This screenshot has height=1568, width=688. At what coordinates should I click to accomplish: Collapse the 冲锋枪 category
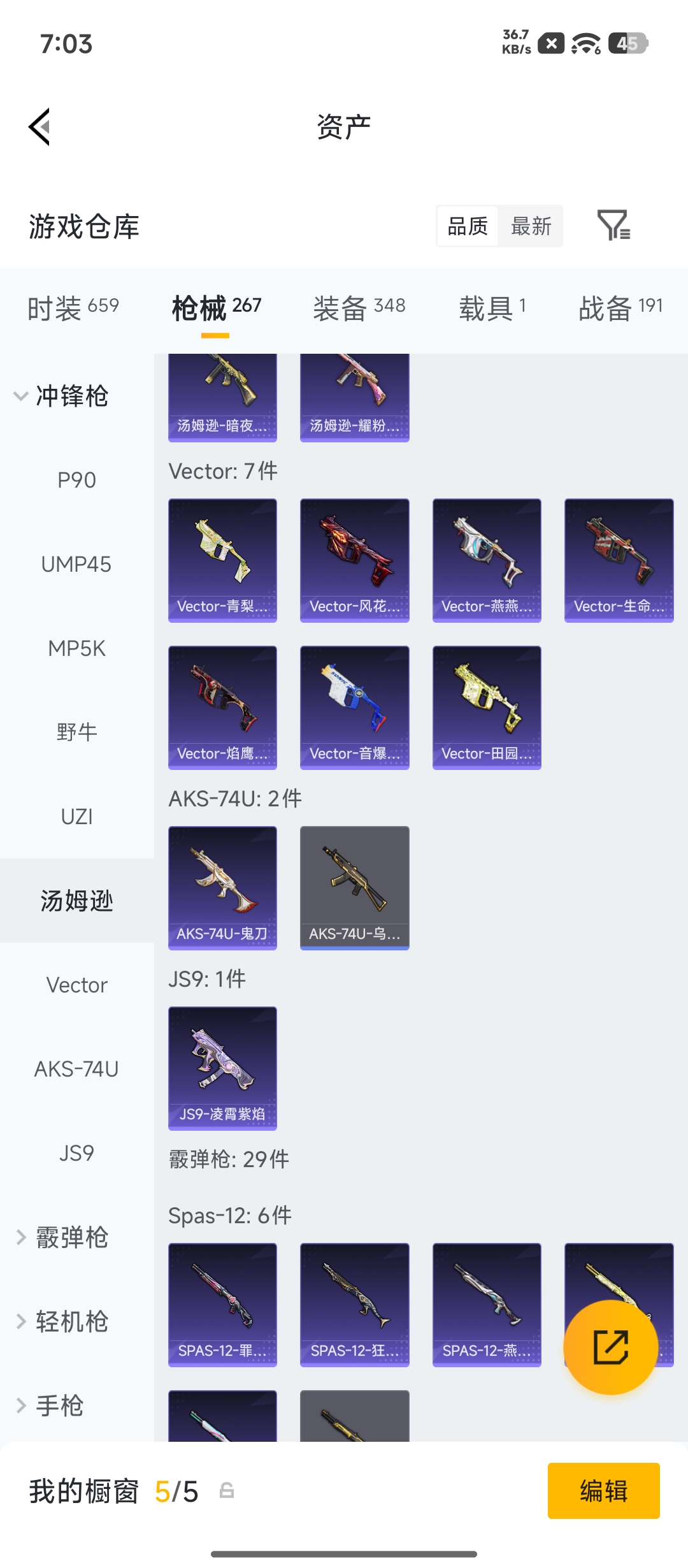tap(61, 396)
